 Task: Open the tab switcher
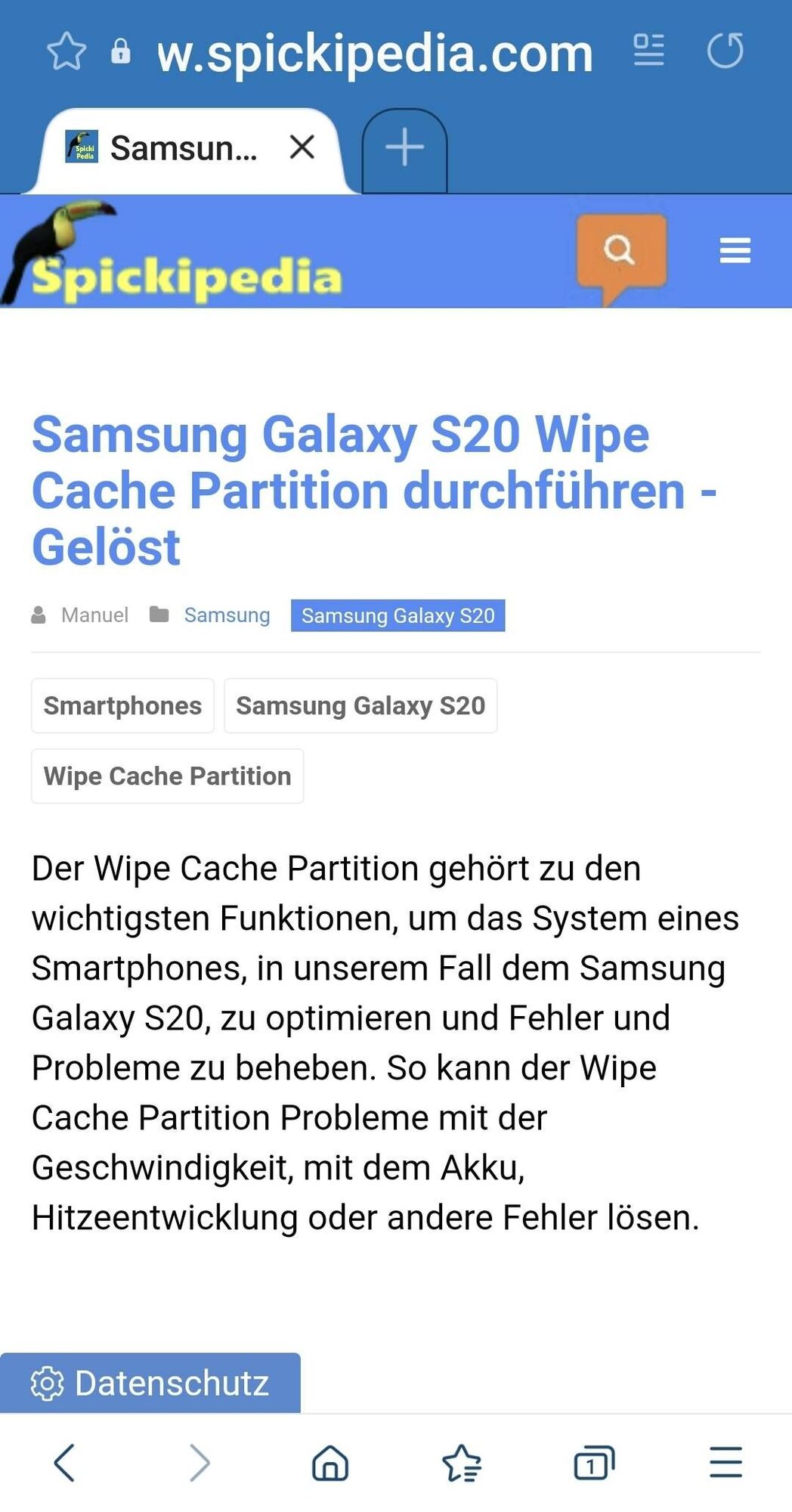click(594, 1462)
